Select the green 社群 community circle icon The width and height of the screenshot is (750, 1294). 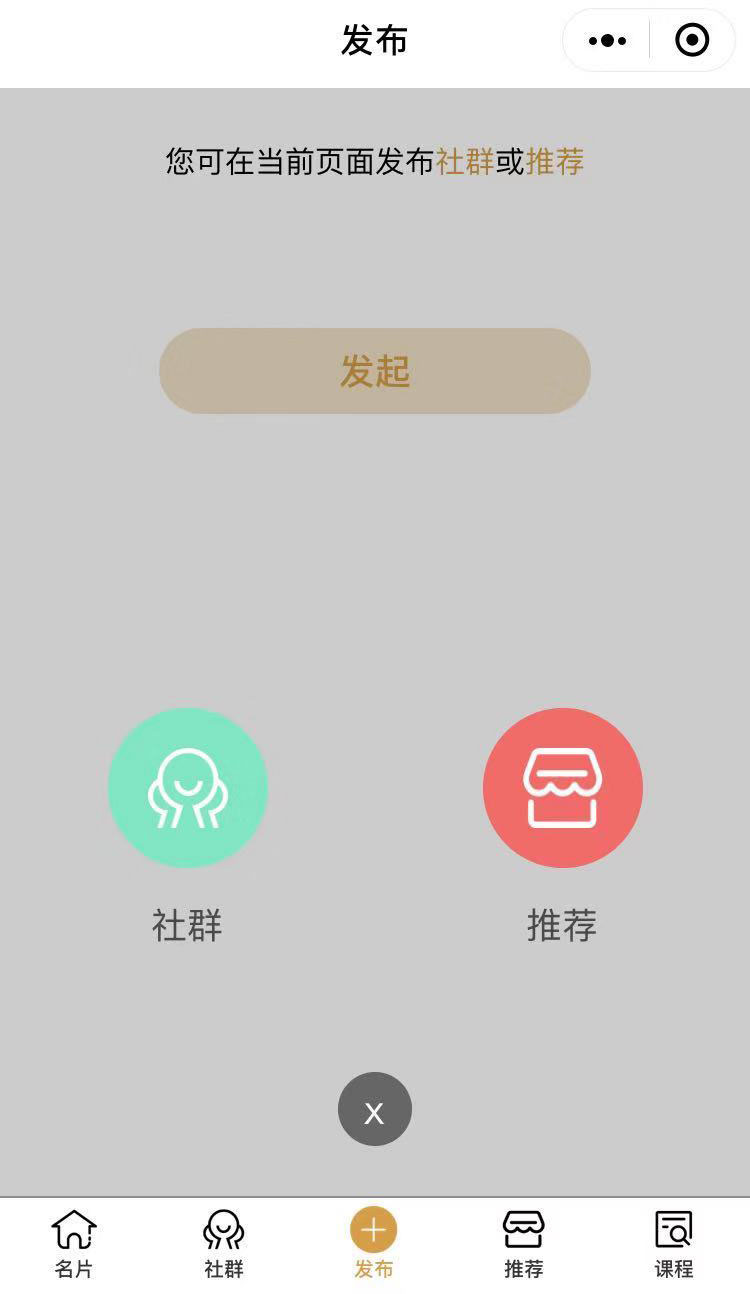[x=188, y=788]
